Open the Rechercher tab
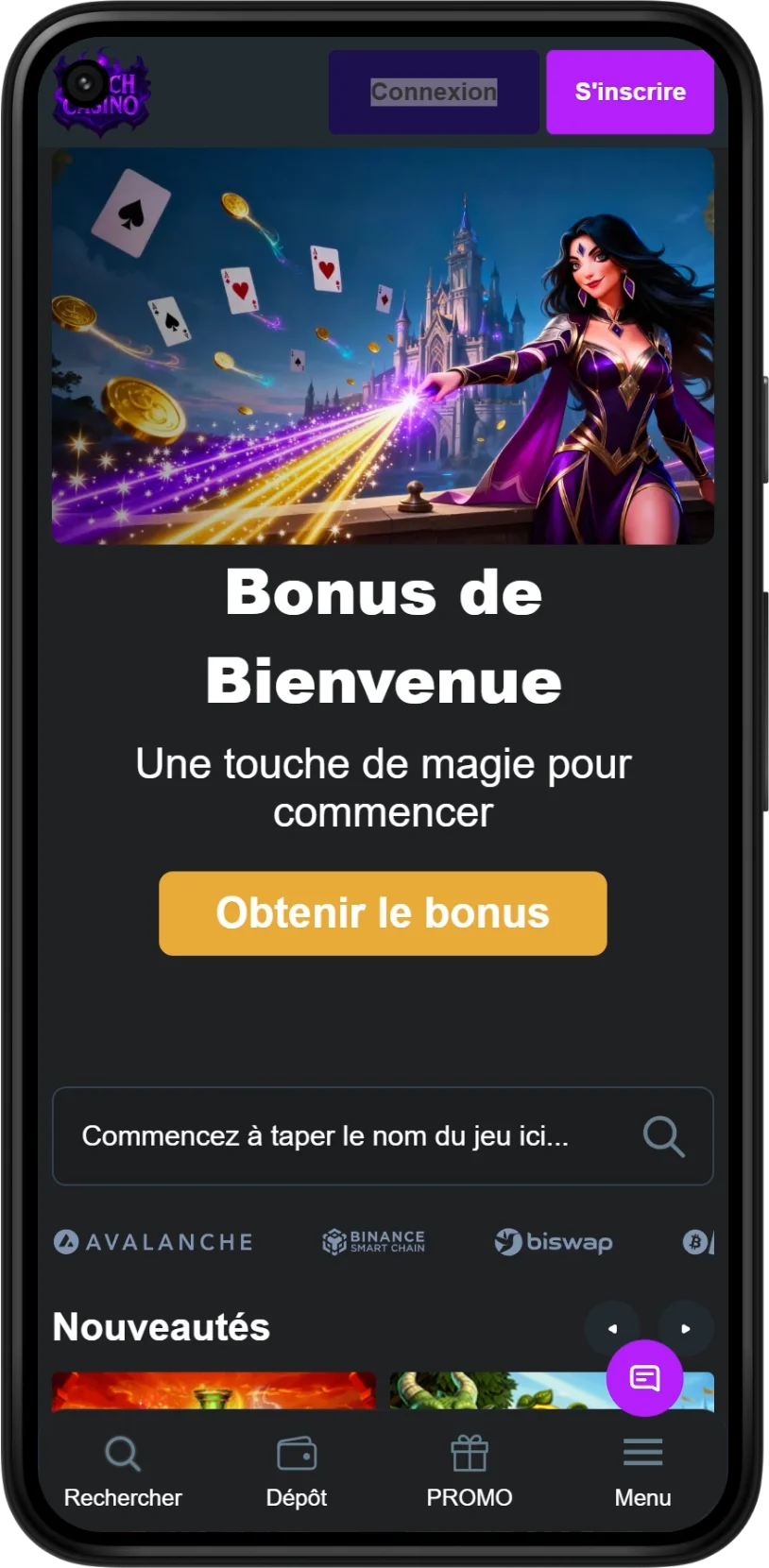 [123, 1471]
